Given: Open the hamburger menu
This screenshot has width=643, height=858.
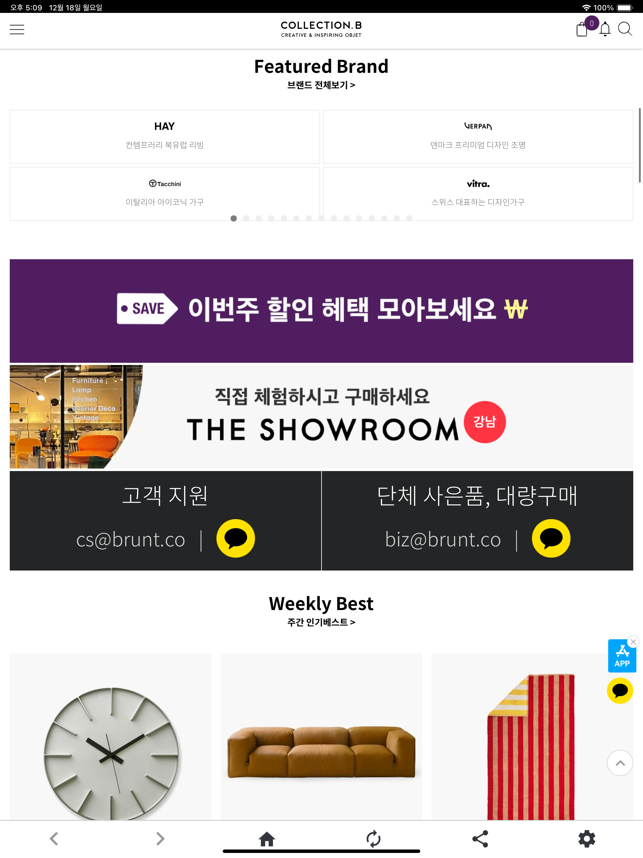Looking at the screenshot, I should tap(17, 30).
